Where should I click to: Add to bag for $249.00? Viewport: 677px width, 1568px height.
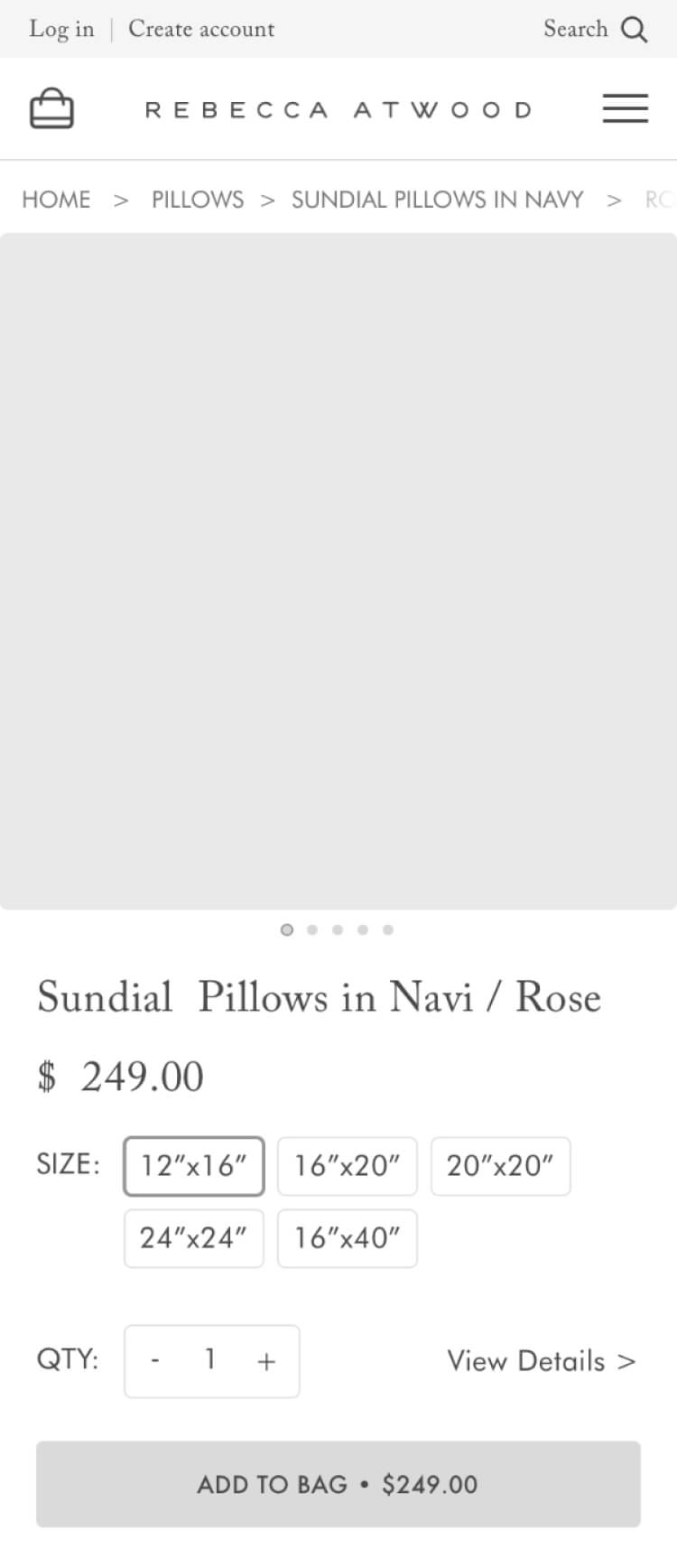(338, 1484)
